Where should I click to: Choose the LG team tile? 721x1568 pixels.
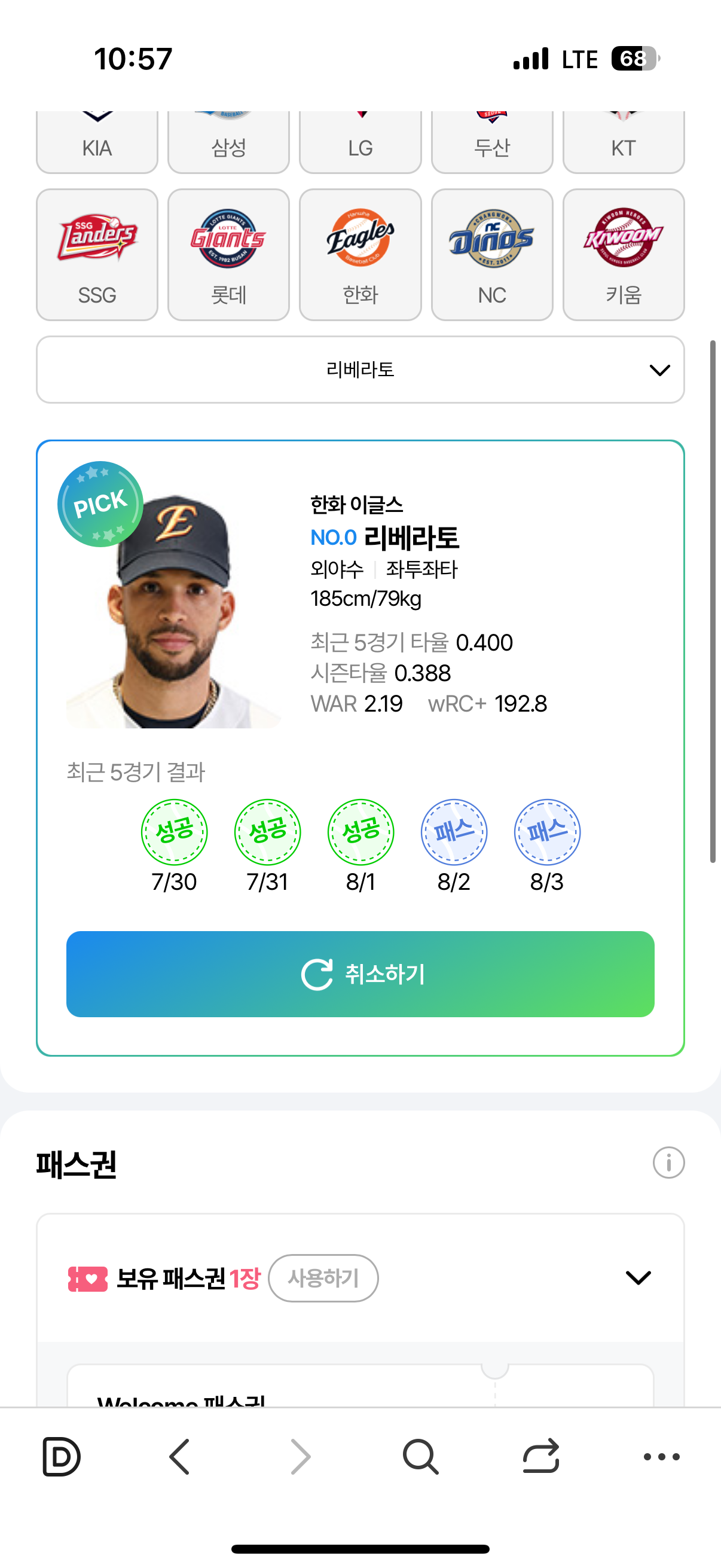[x=360, y=143]
